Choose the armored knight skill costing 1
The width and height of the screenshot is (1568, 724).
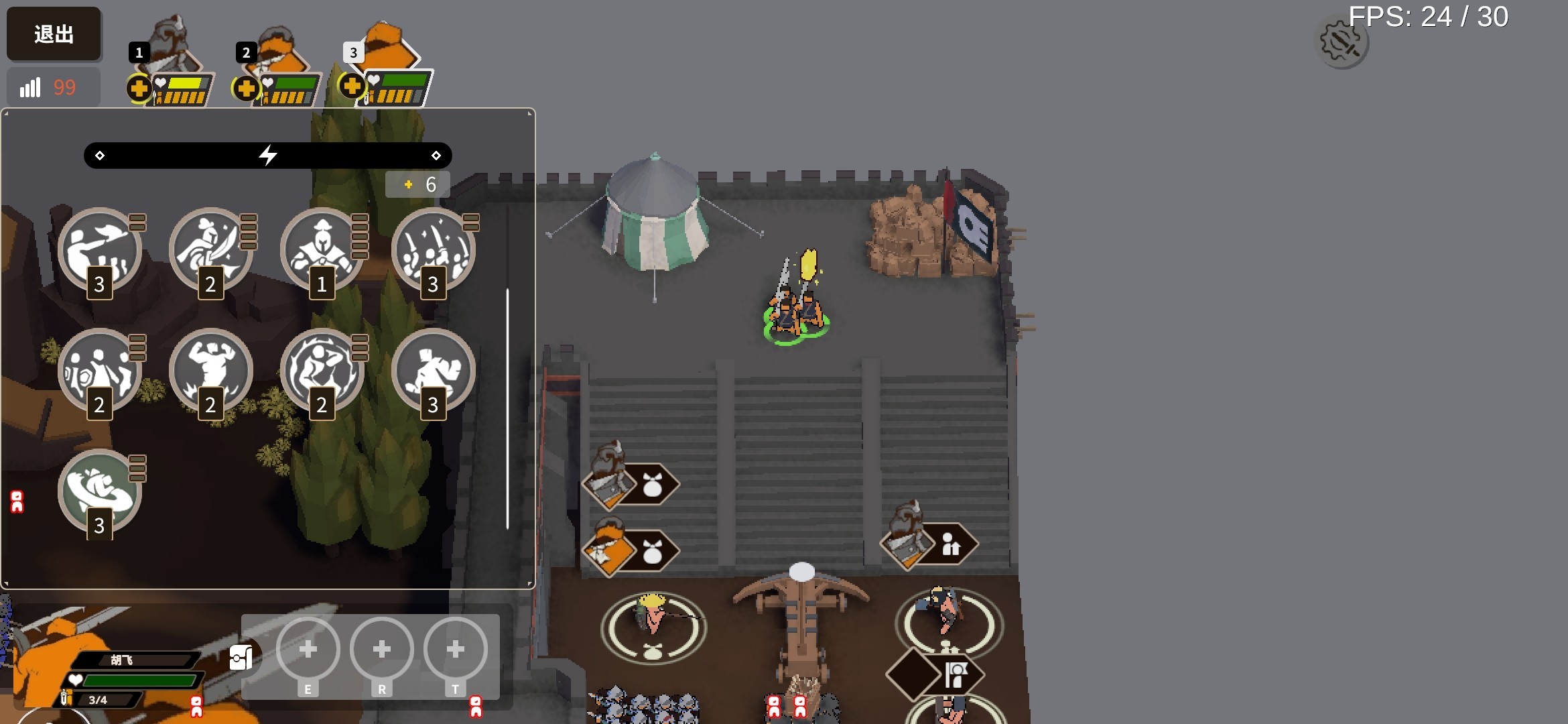tap(322, 250)
